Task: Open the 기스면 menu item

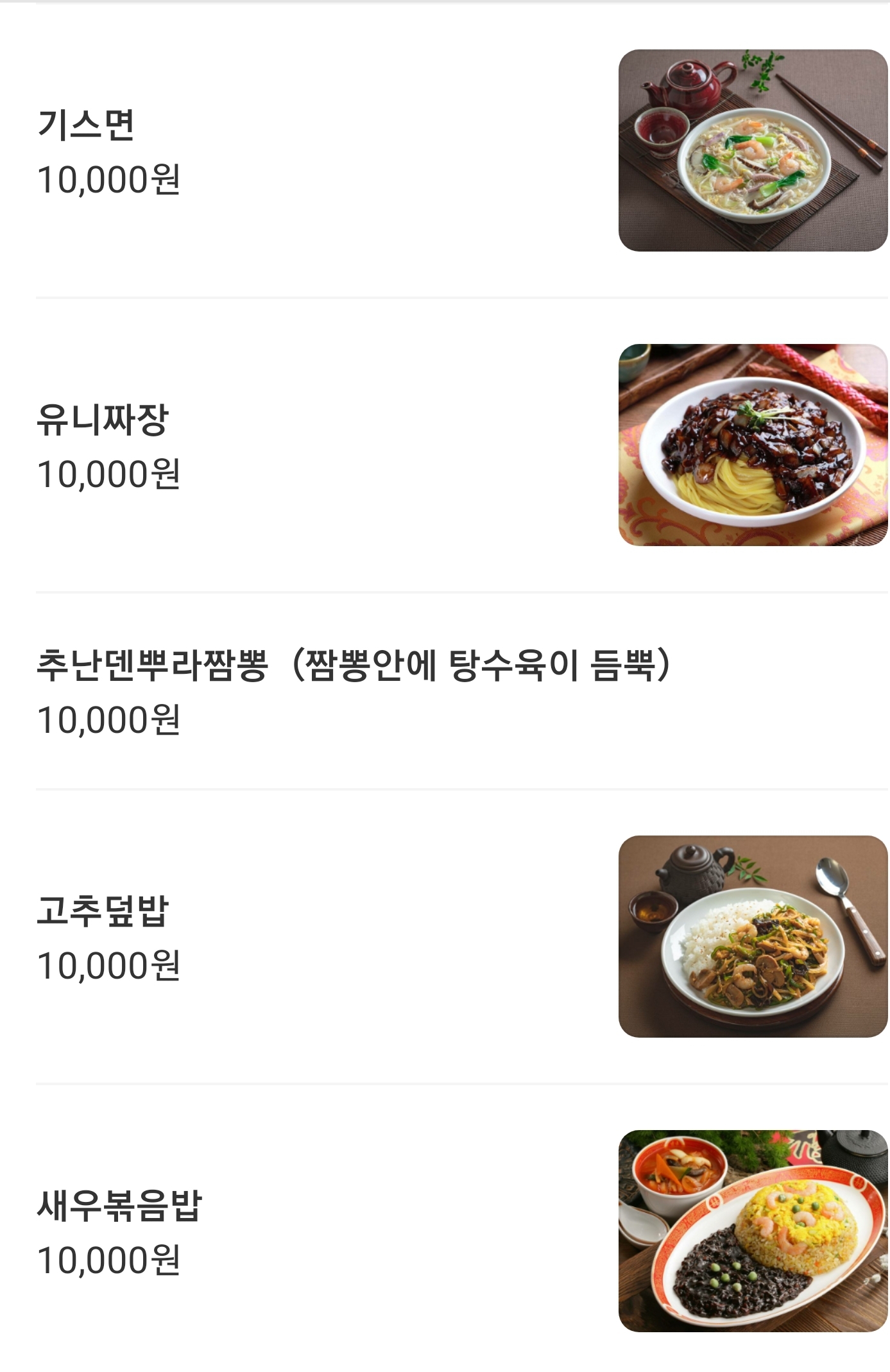Action: click(x=87, y=125)
